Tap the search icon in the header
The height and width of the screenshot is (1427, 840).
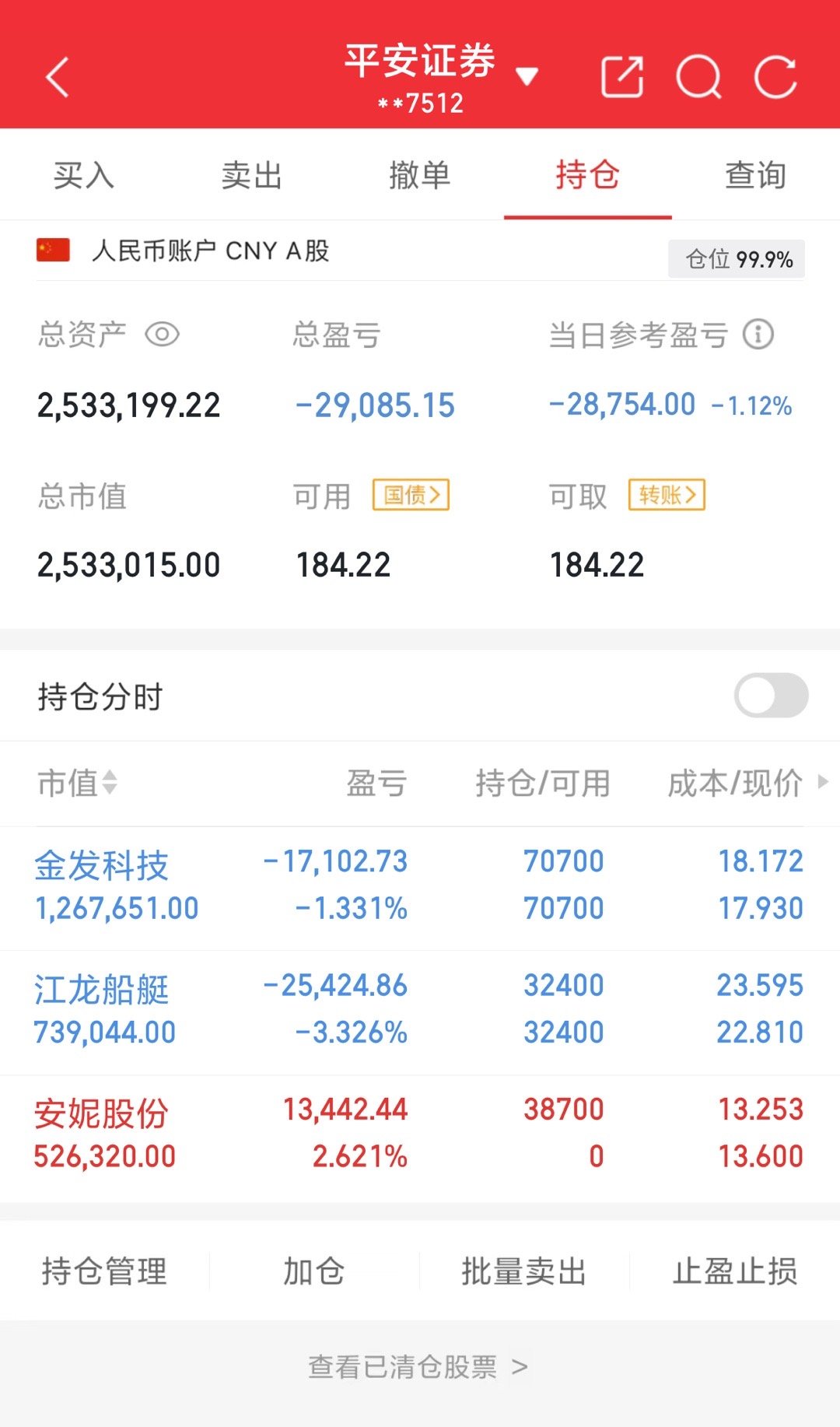coord(698,75)
